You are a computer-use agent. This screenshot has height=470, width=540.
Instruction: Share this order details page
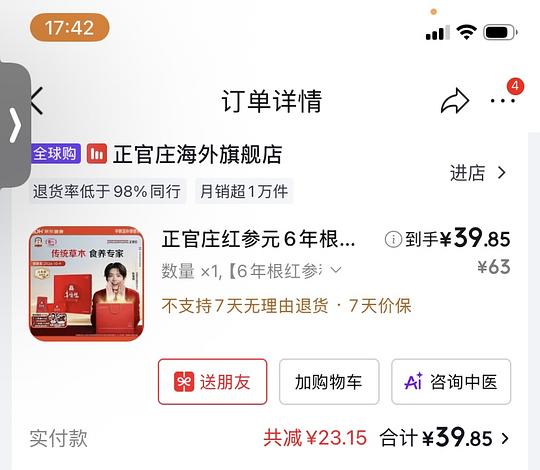(x=455, y=101)
